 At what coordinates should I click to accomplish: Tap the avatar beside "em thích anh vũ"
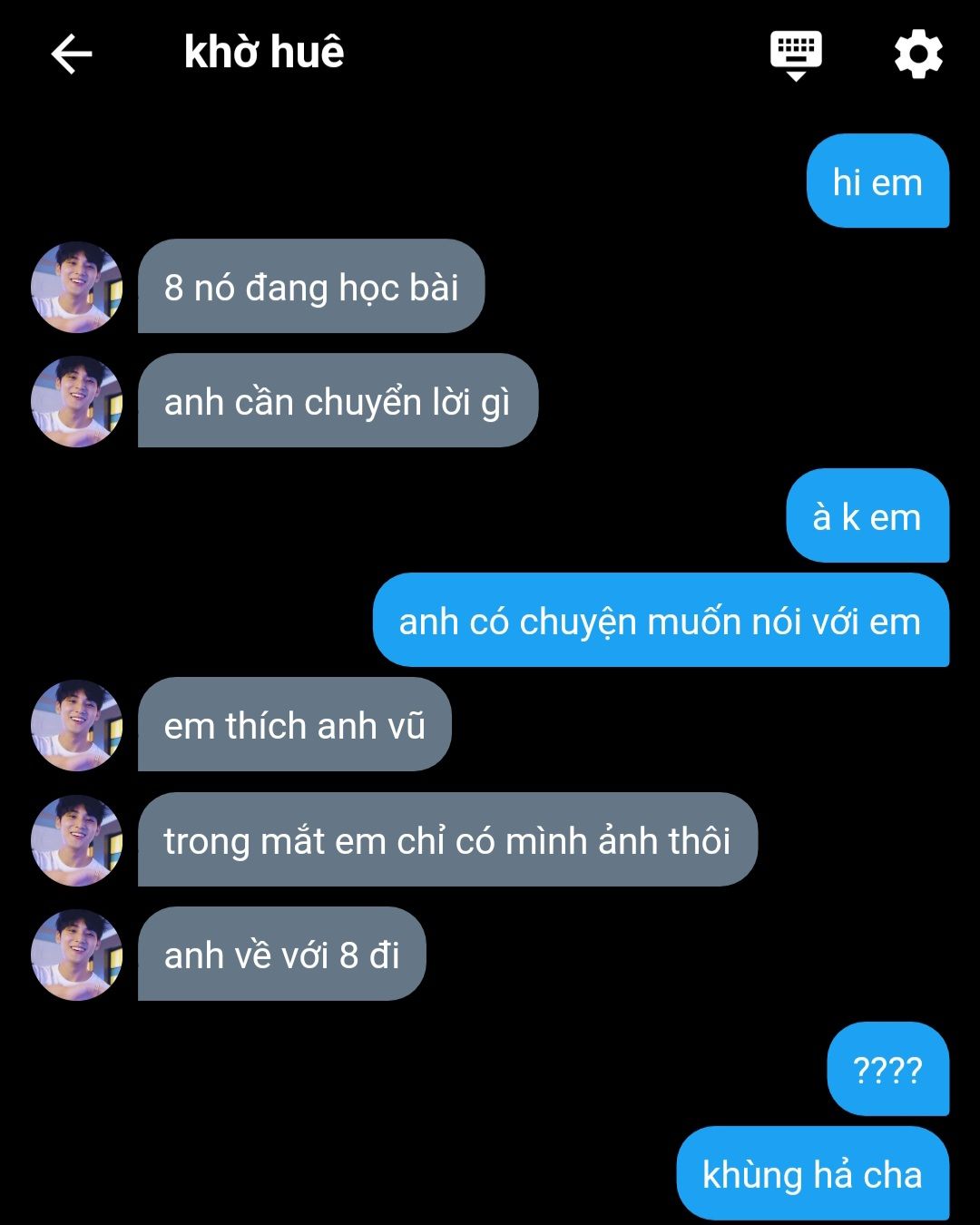click(x=77, y=725)
